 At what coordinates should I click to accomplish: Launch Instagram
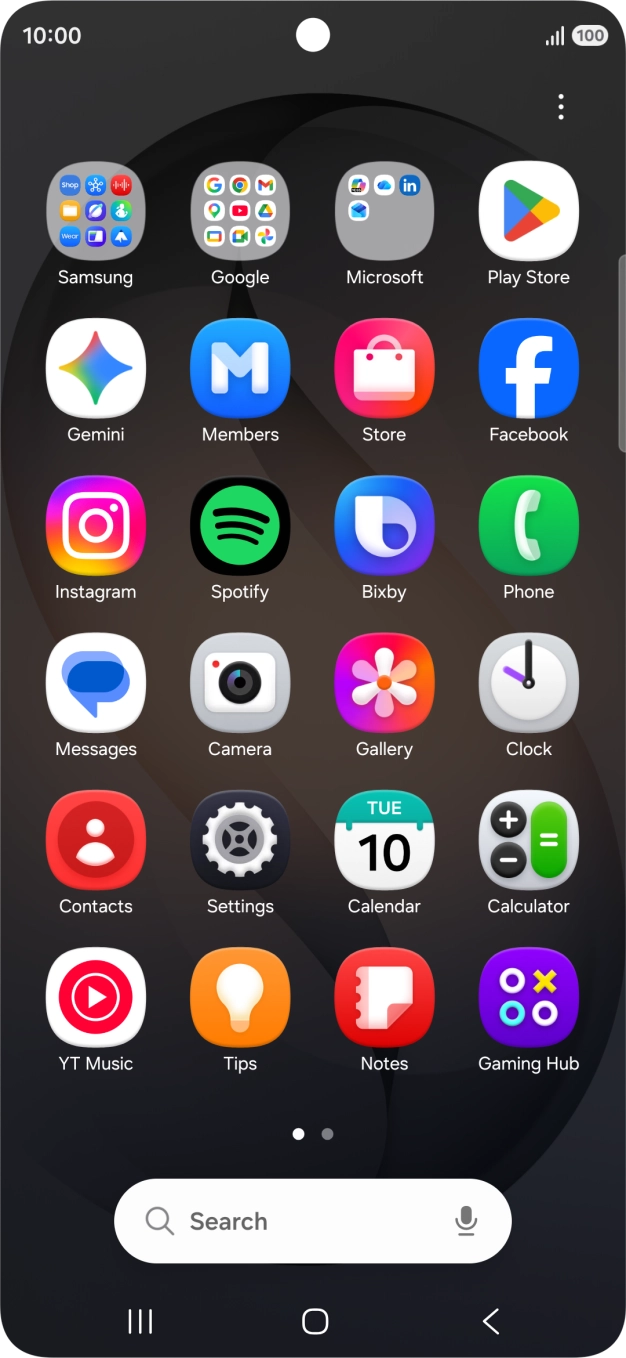96,525
